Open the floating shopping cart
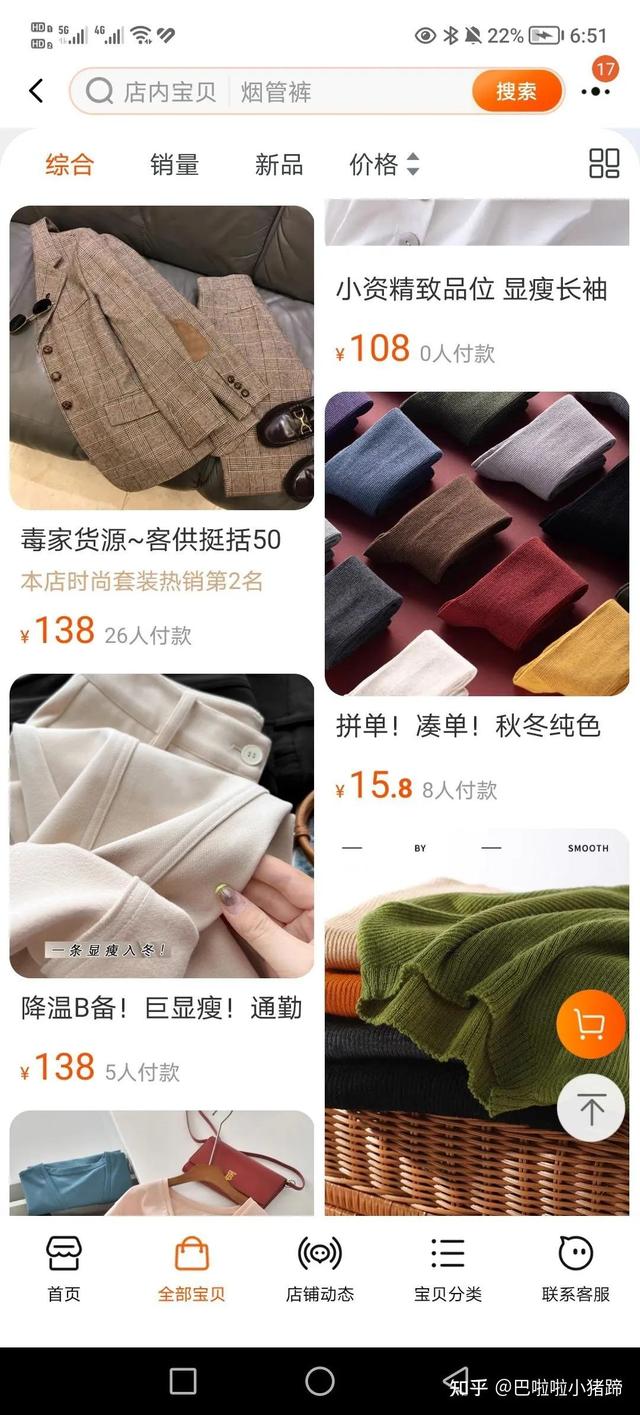 [x=590, y=1024]
